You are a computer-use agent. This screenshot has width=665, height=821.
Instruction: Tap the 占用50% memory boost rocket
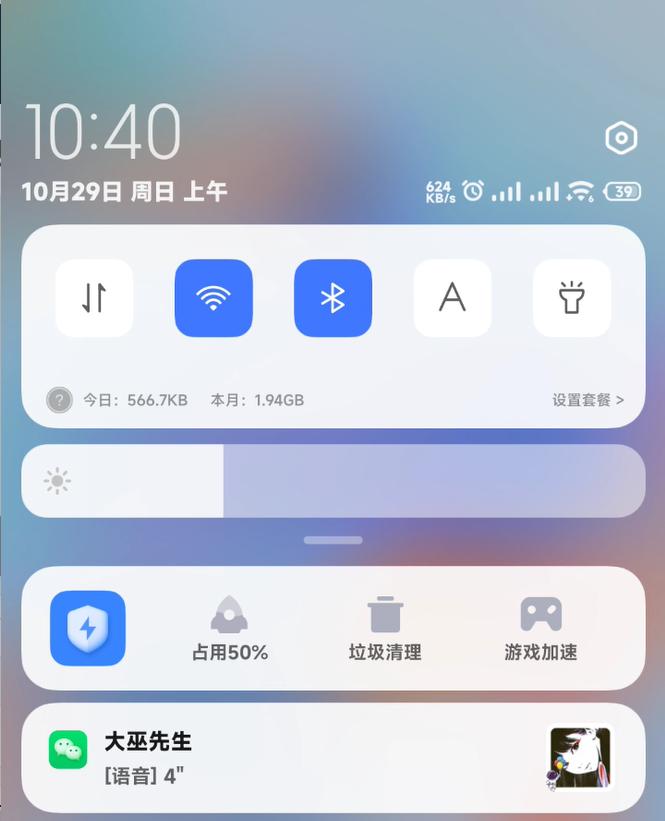coord(229,628)
